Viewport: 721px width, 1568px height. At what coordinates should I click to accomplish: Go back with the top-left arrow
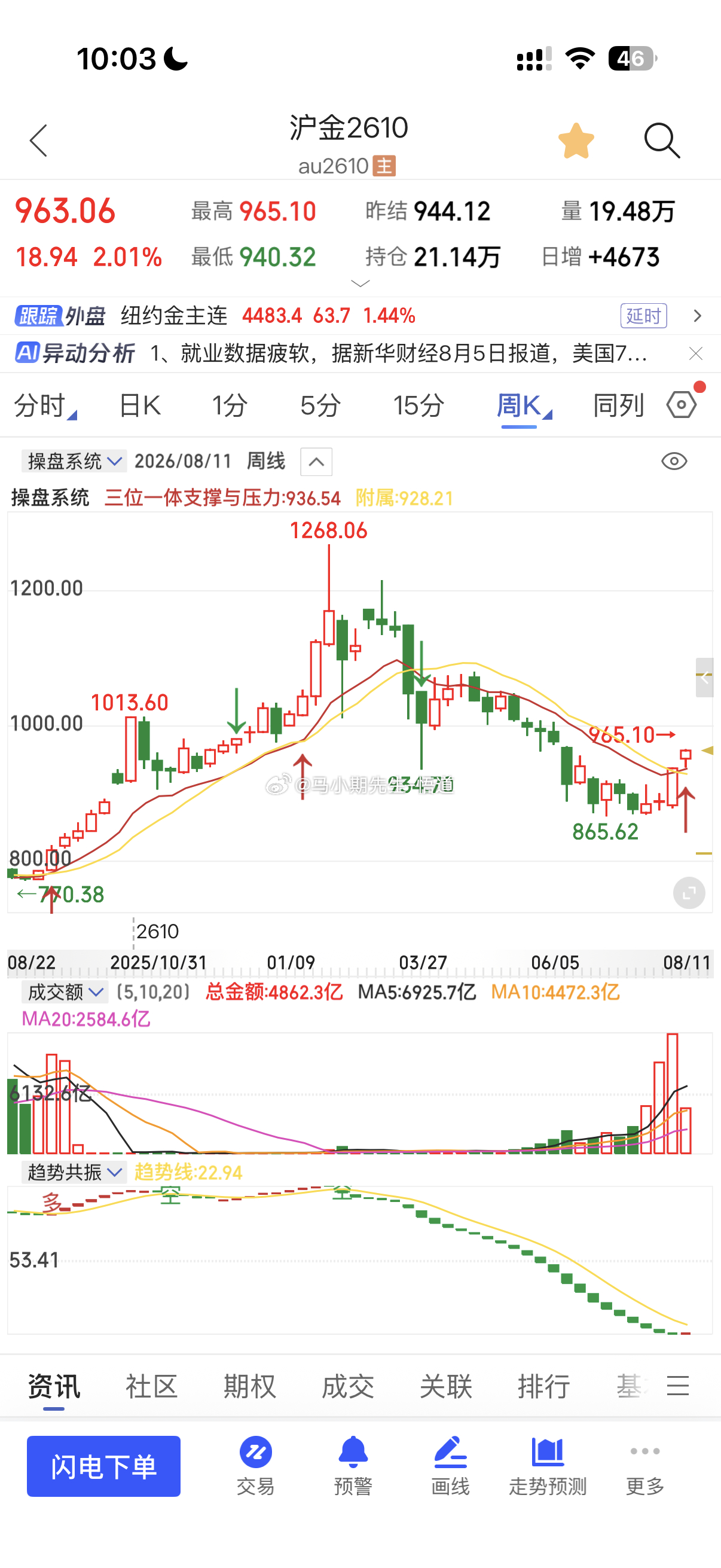(38, 141)
